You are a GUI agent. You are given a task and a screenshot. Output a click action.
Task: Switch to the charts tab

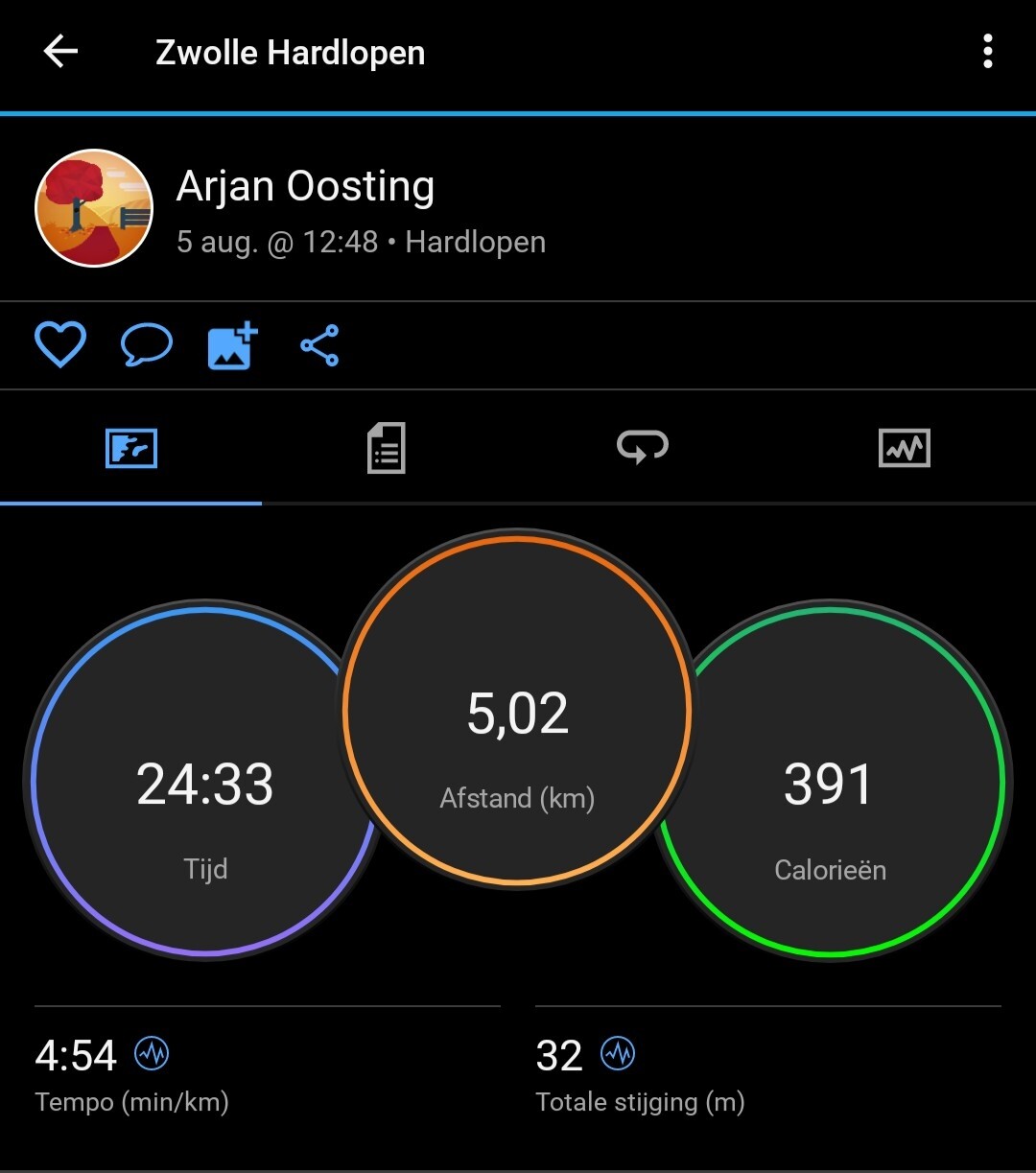point(904,448)
